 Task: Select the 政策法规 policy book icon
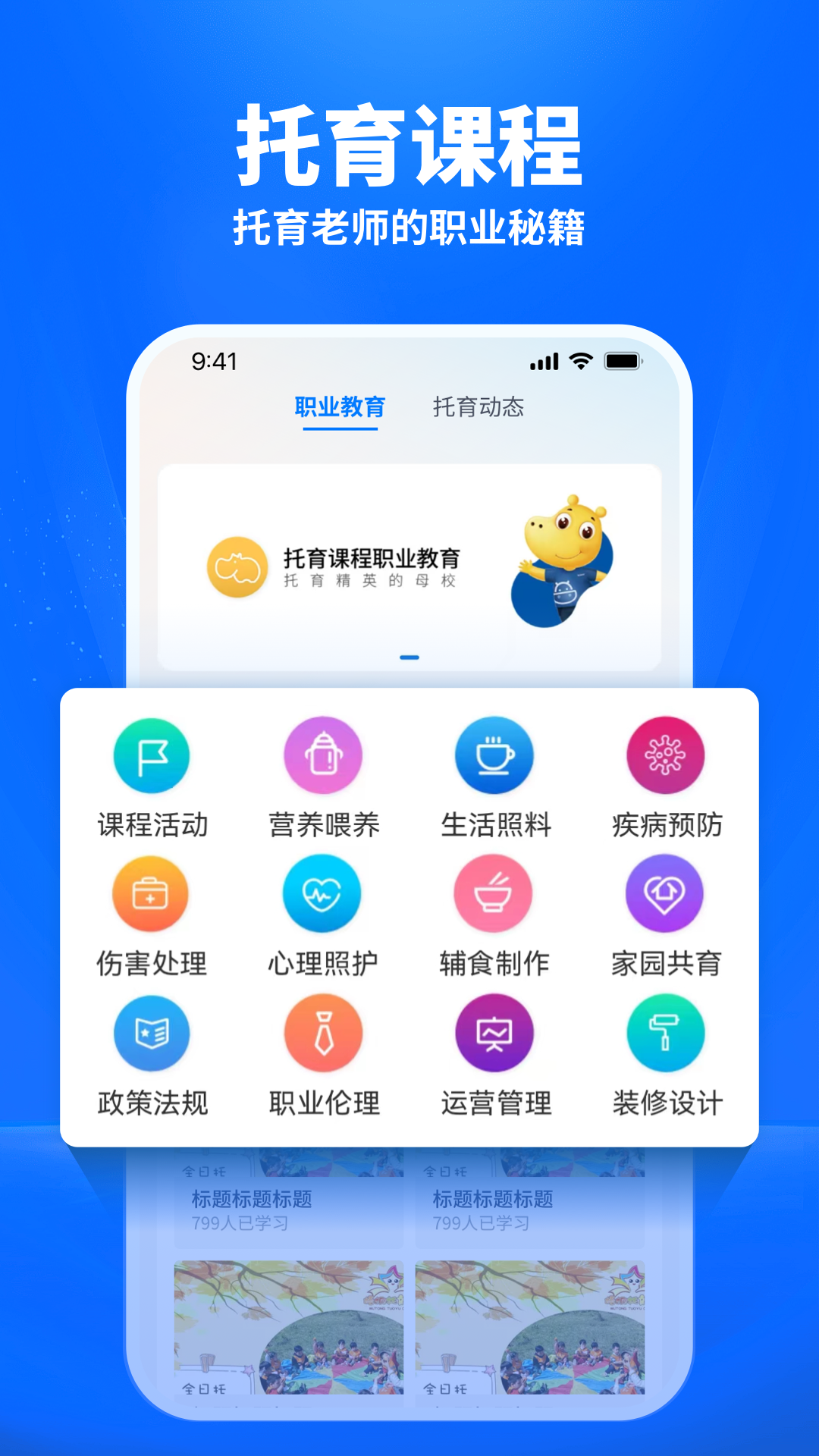(x=150, y=1033)
